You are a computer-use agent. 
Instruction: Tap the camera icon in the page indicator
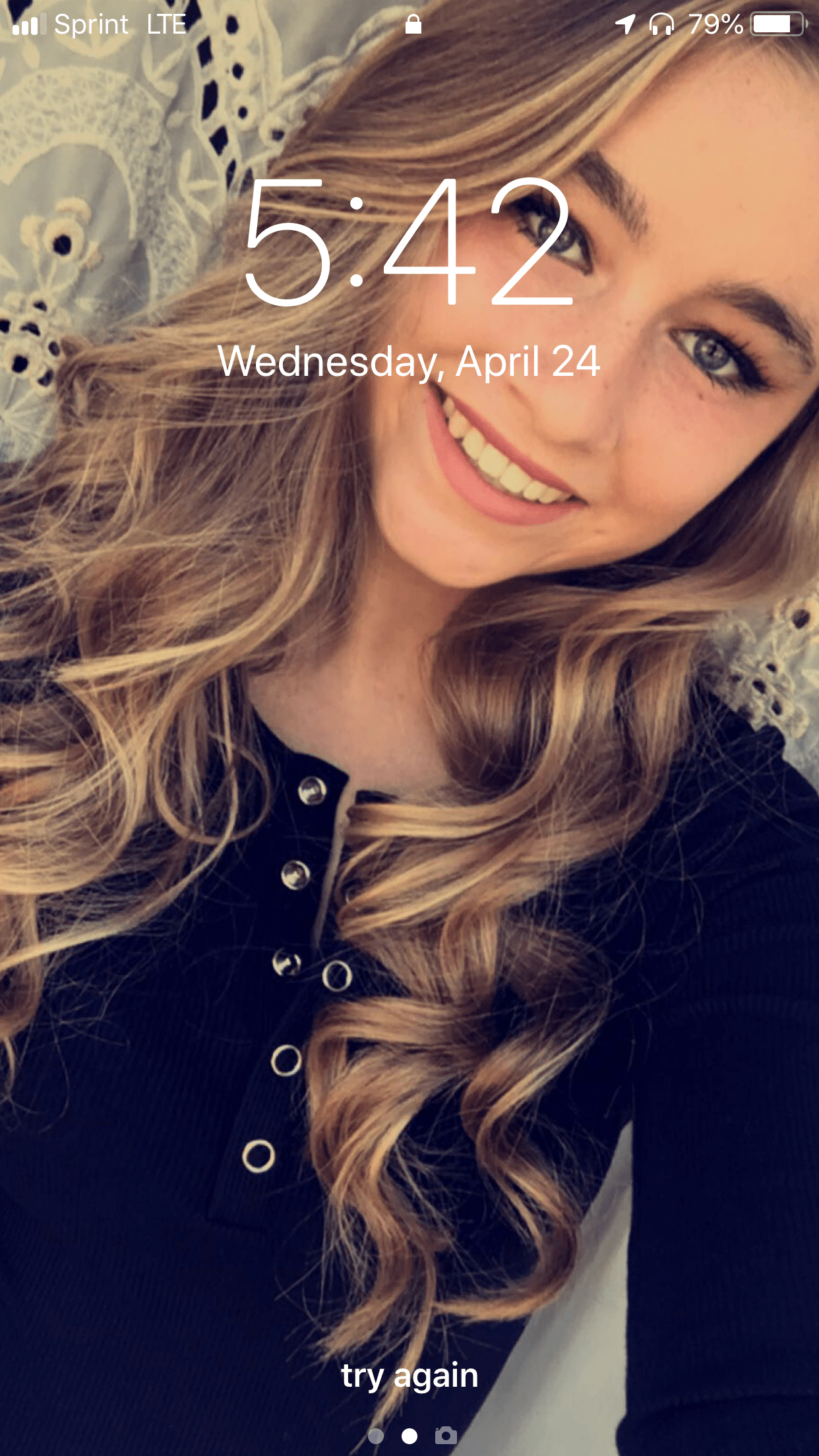coord(446,1435)
